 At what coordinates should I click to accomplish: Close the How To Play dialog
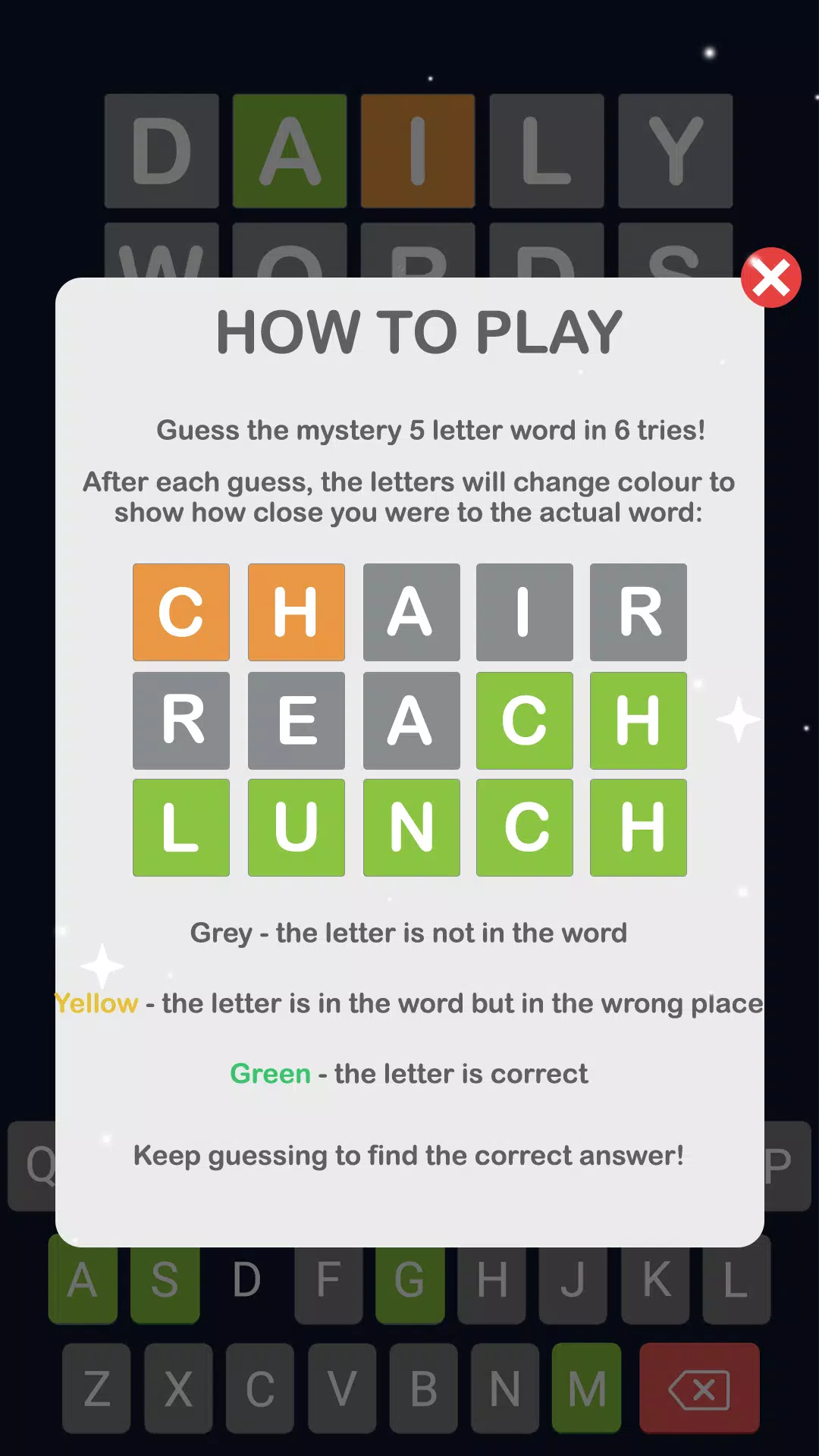(770, 278)
